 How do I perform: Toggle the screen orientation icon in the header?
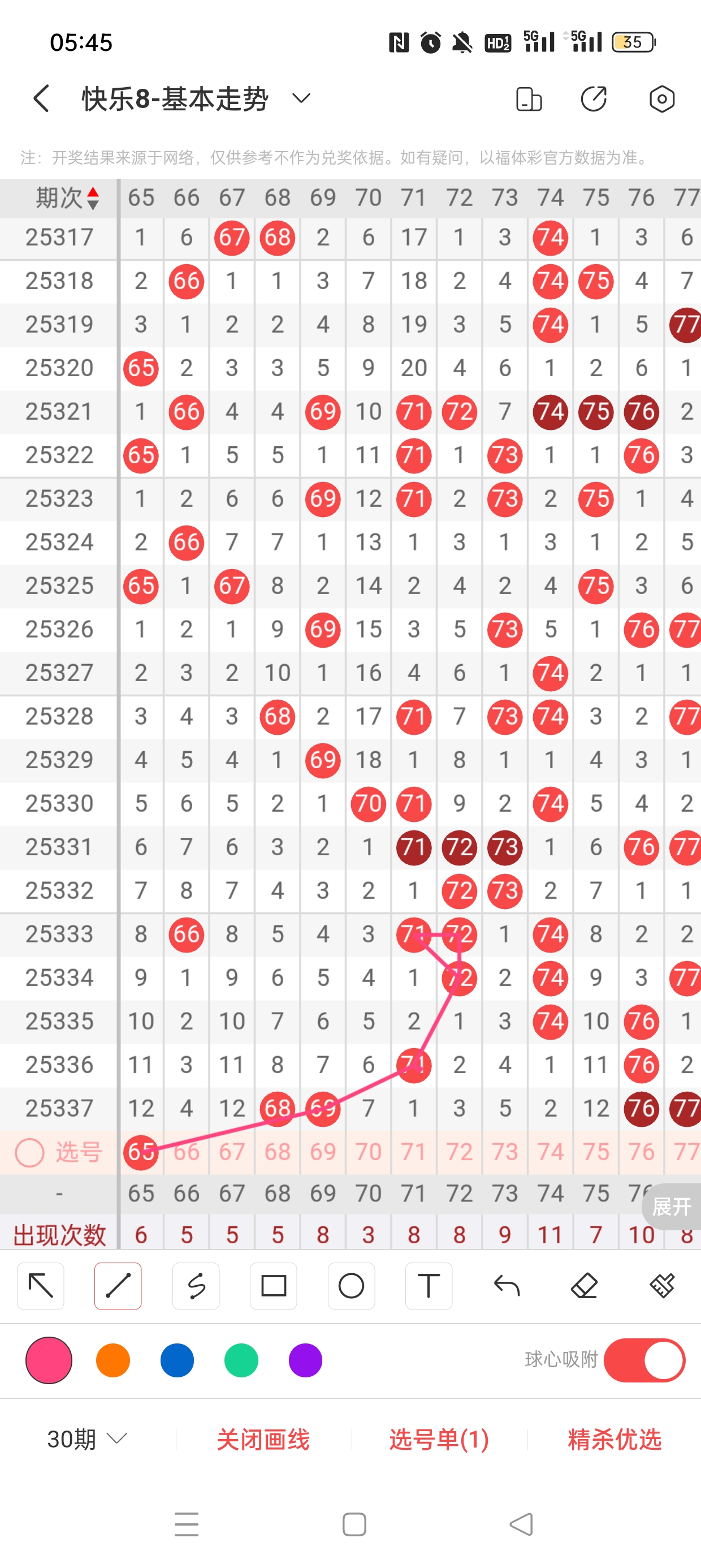click(x=528, y=98)
